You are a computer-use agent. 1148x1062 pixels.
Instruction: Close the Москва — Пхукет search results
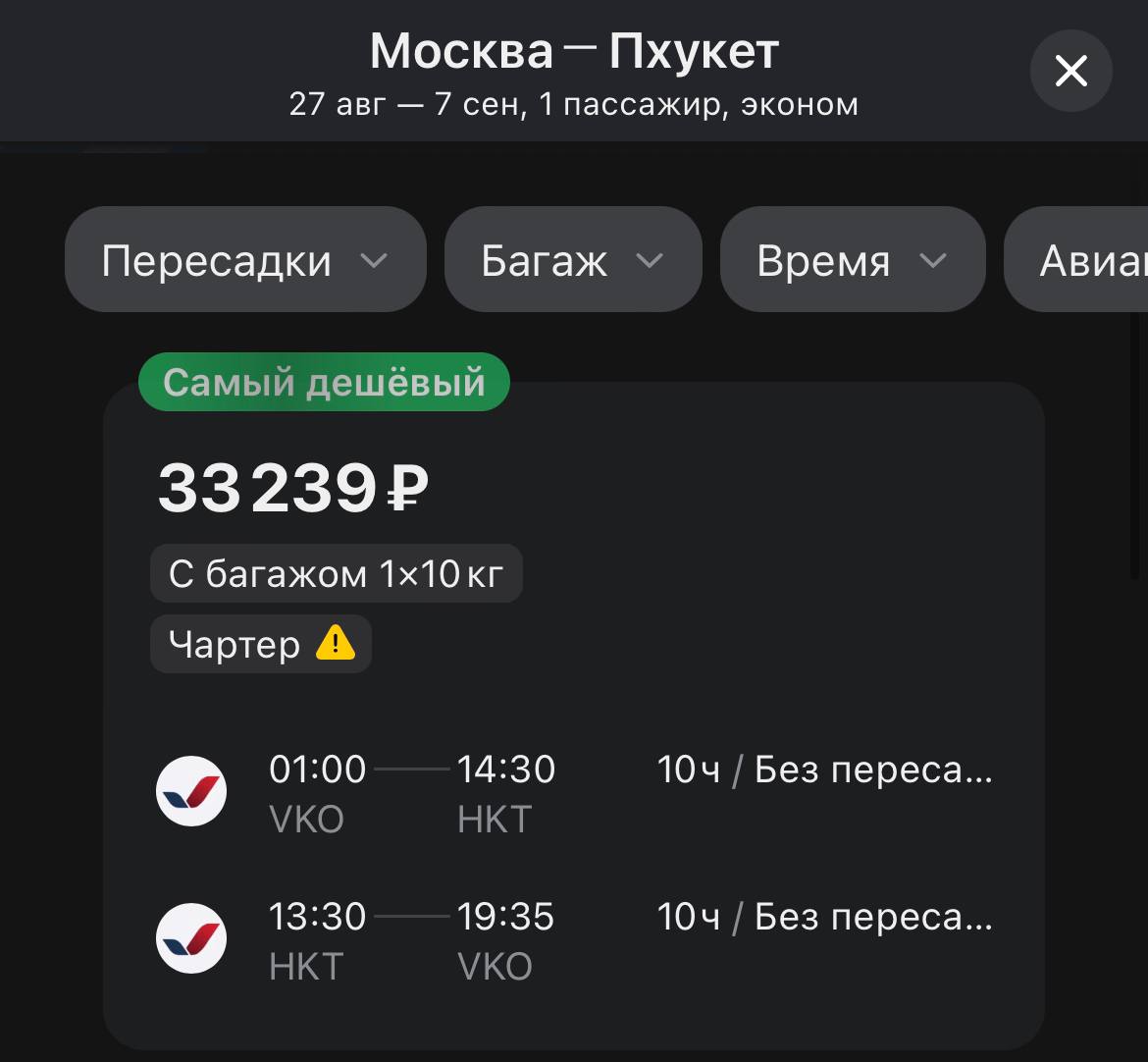1070,71
